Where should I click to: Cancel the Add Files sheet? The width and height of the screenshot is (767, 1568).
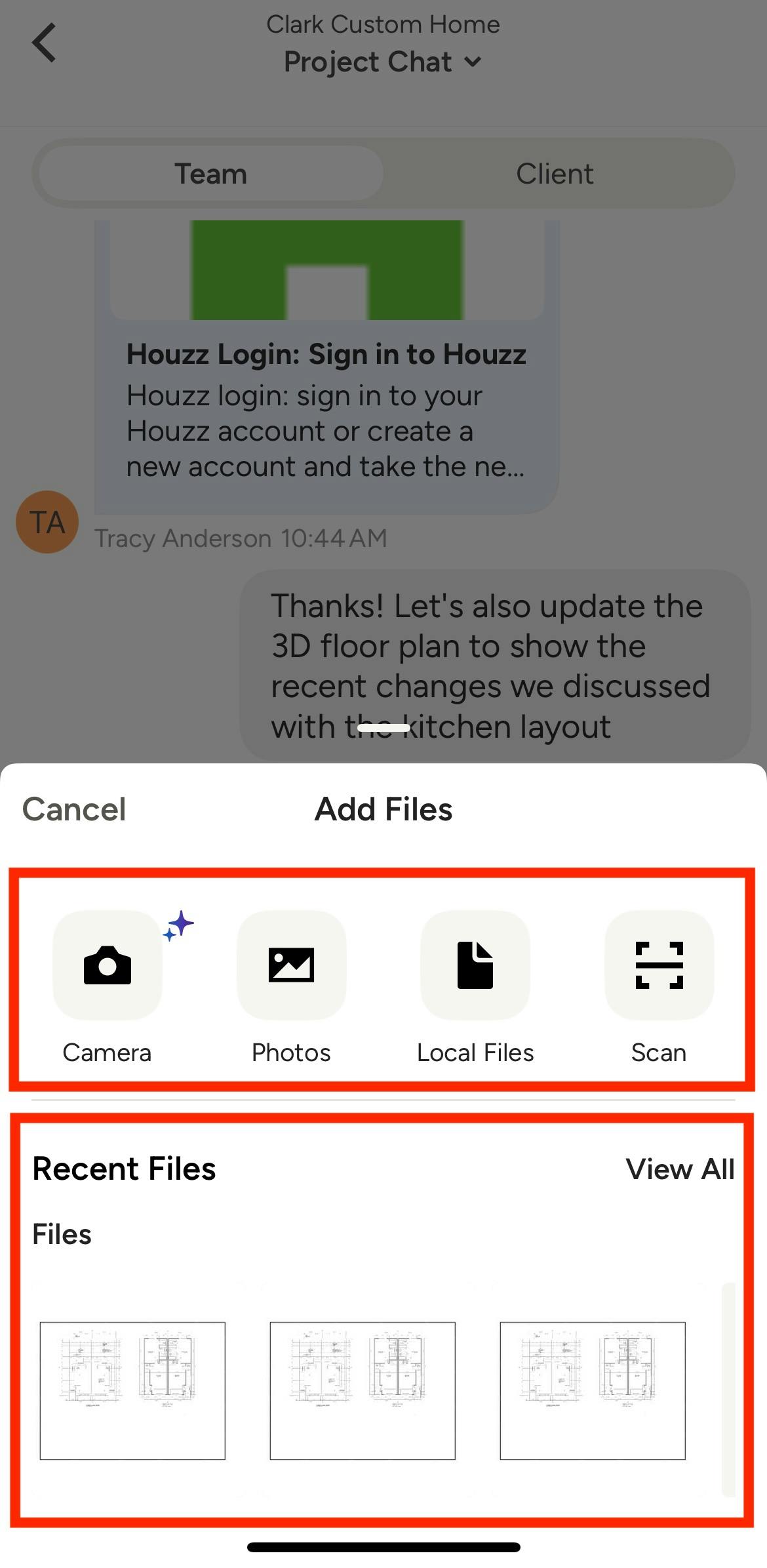click(74, 809)
